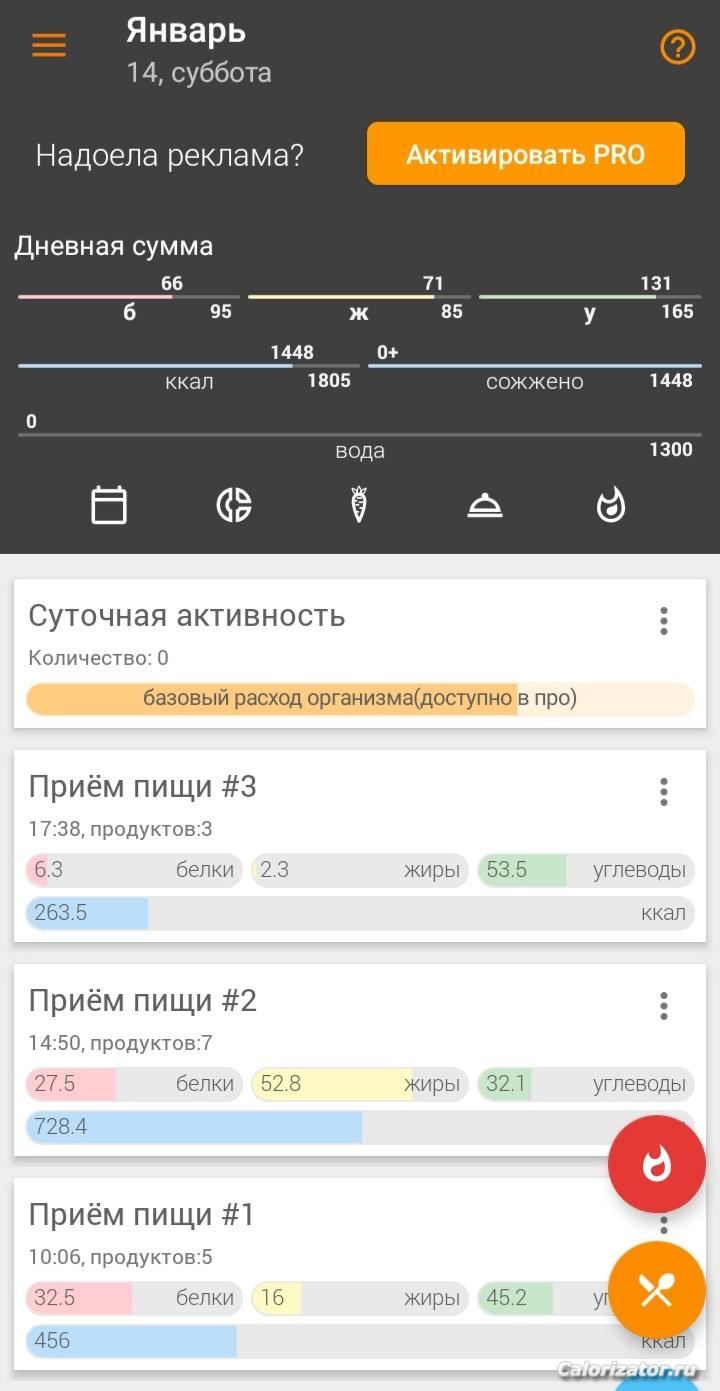
Task: Add a meal with orange fork-knife button
Action: click(x=657, y=1291)
